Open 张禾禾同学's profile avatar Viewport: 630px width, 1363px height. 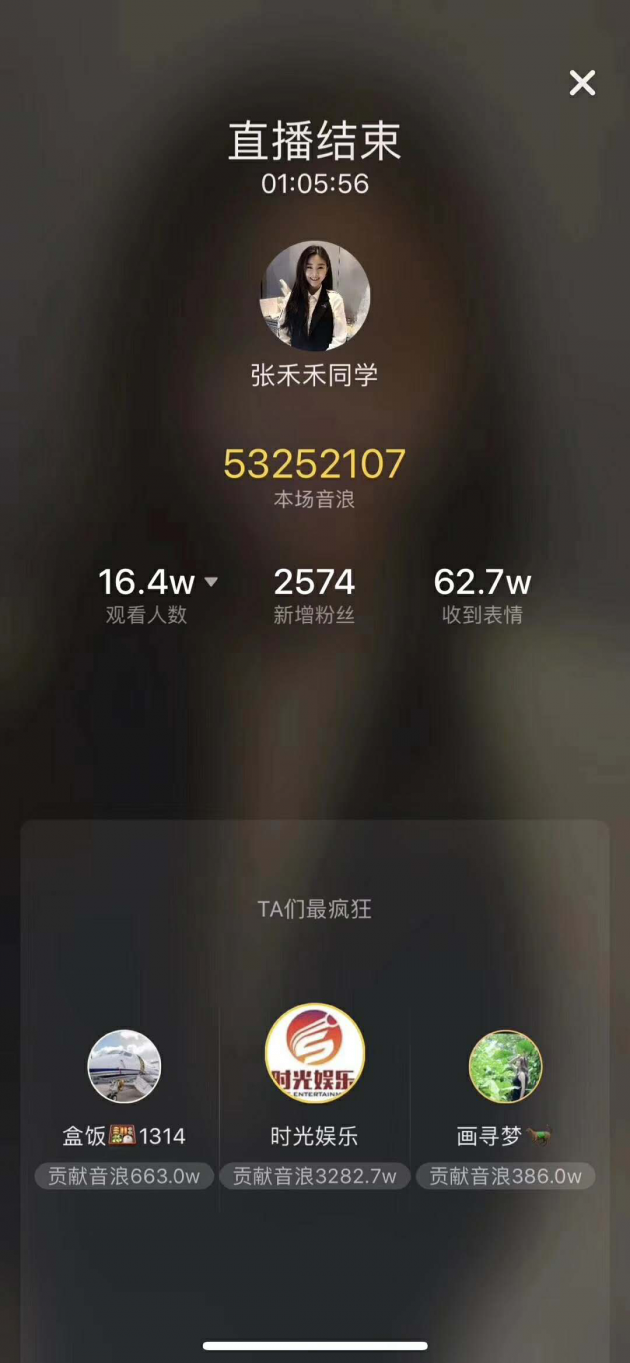315,296
